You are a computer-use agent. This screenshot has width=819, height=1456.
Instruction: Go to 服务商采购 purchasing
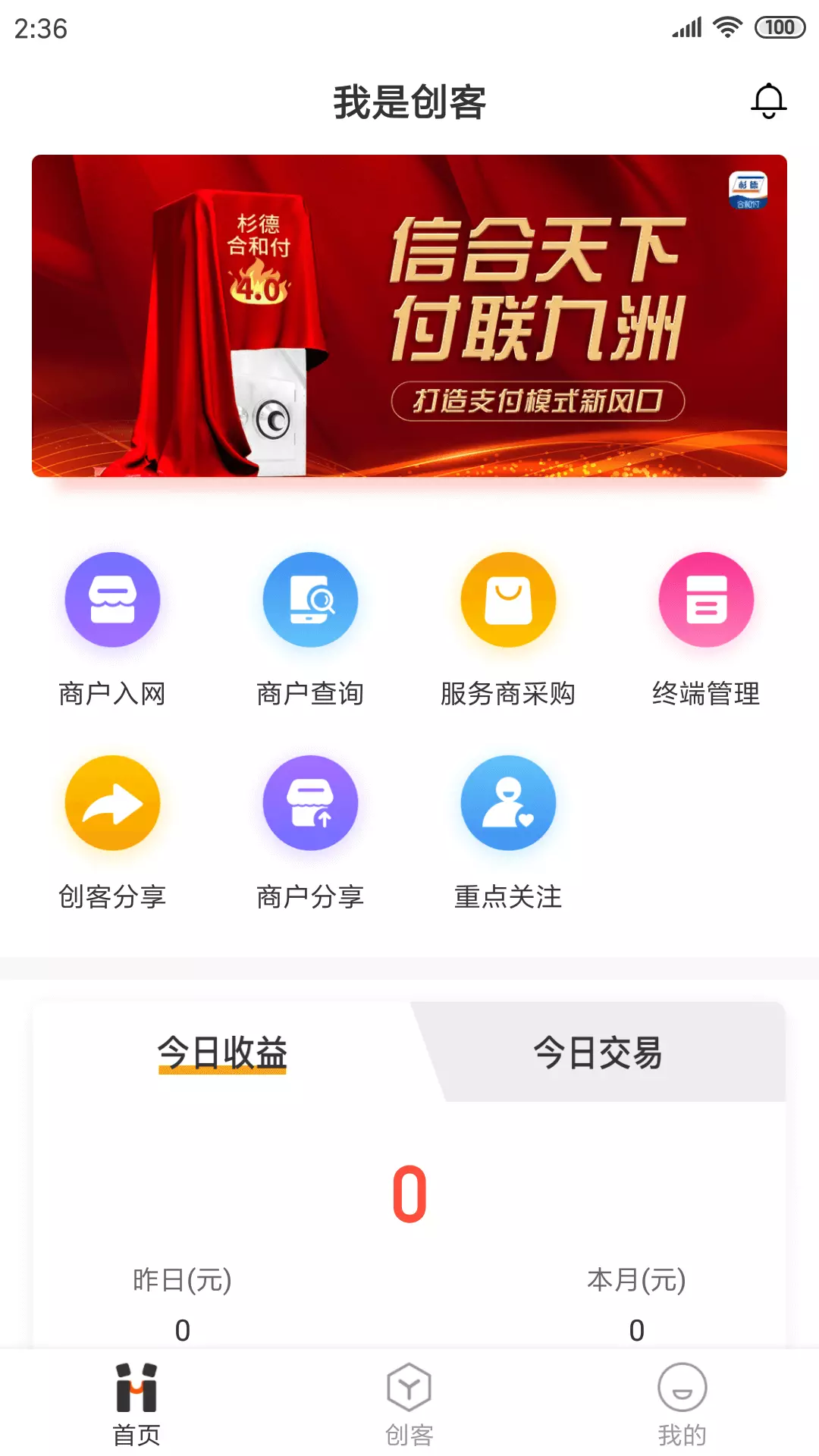[x=508, y=629]
